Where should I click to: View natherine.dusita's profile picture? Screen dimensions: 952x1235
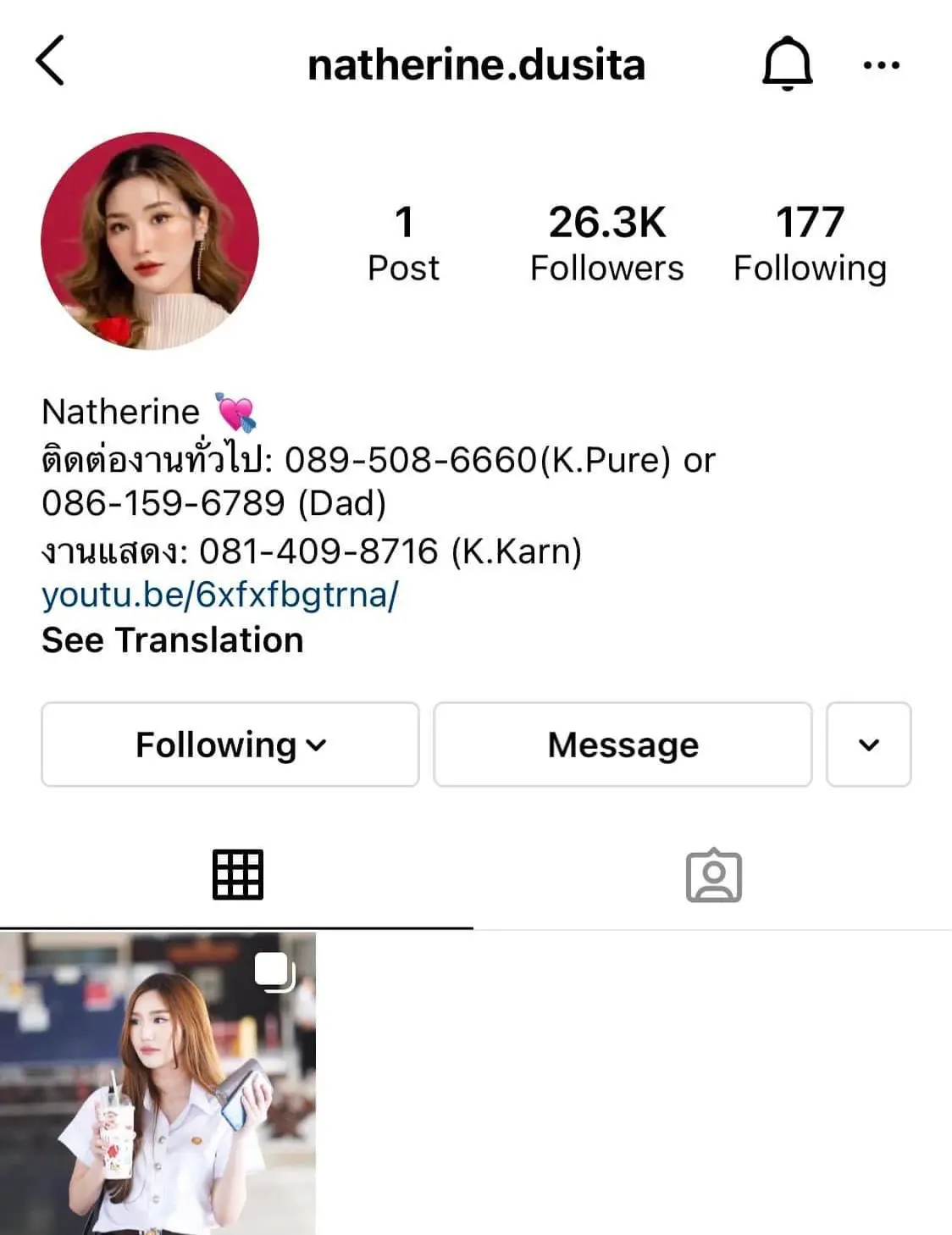(150, 241)
